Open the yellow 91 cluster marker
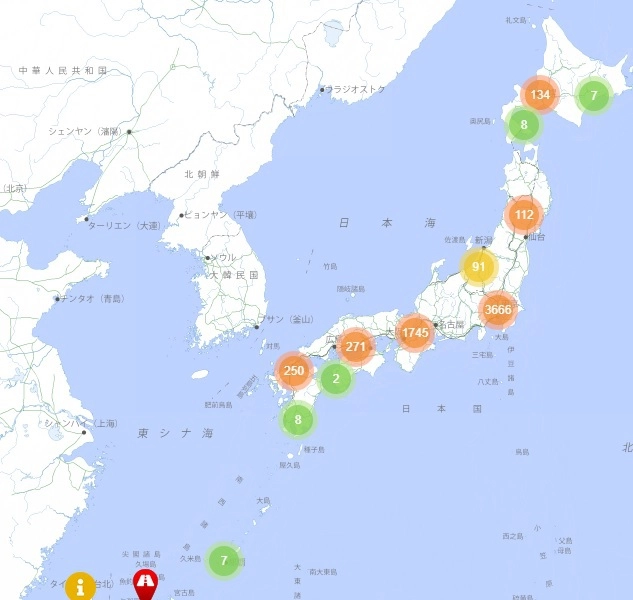 pos(479,267)
